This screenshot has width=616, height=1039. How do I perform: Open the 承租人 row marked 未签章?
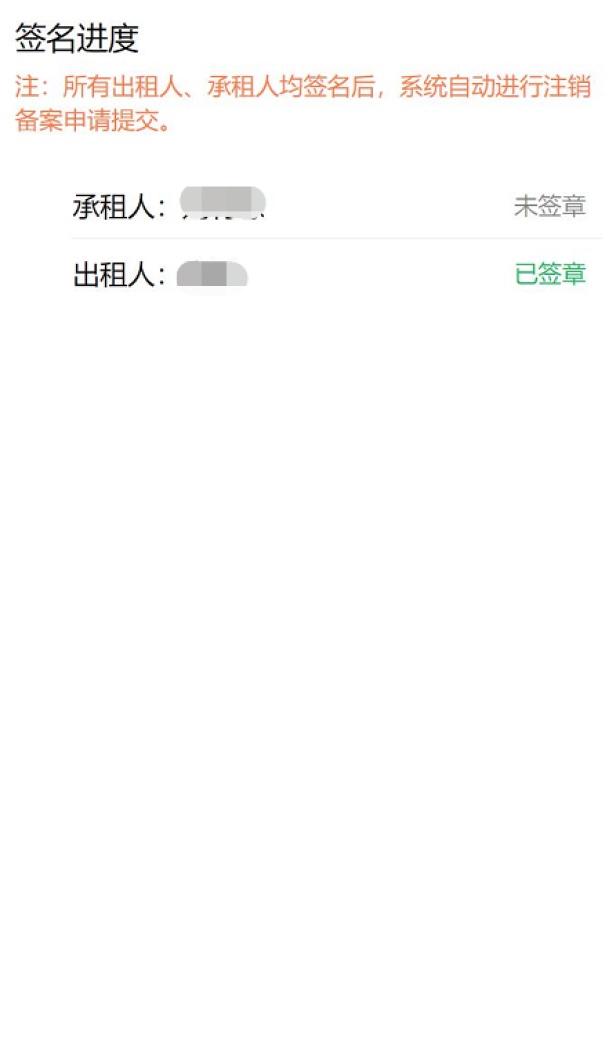(x=336, y=205)
